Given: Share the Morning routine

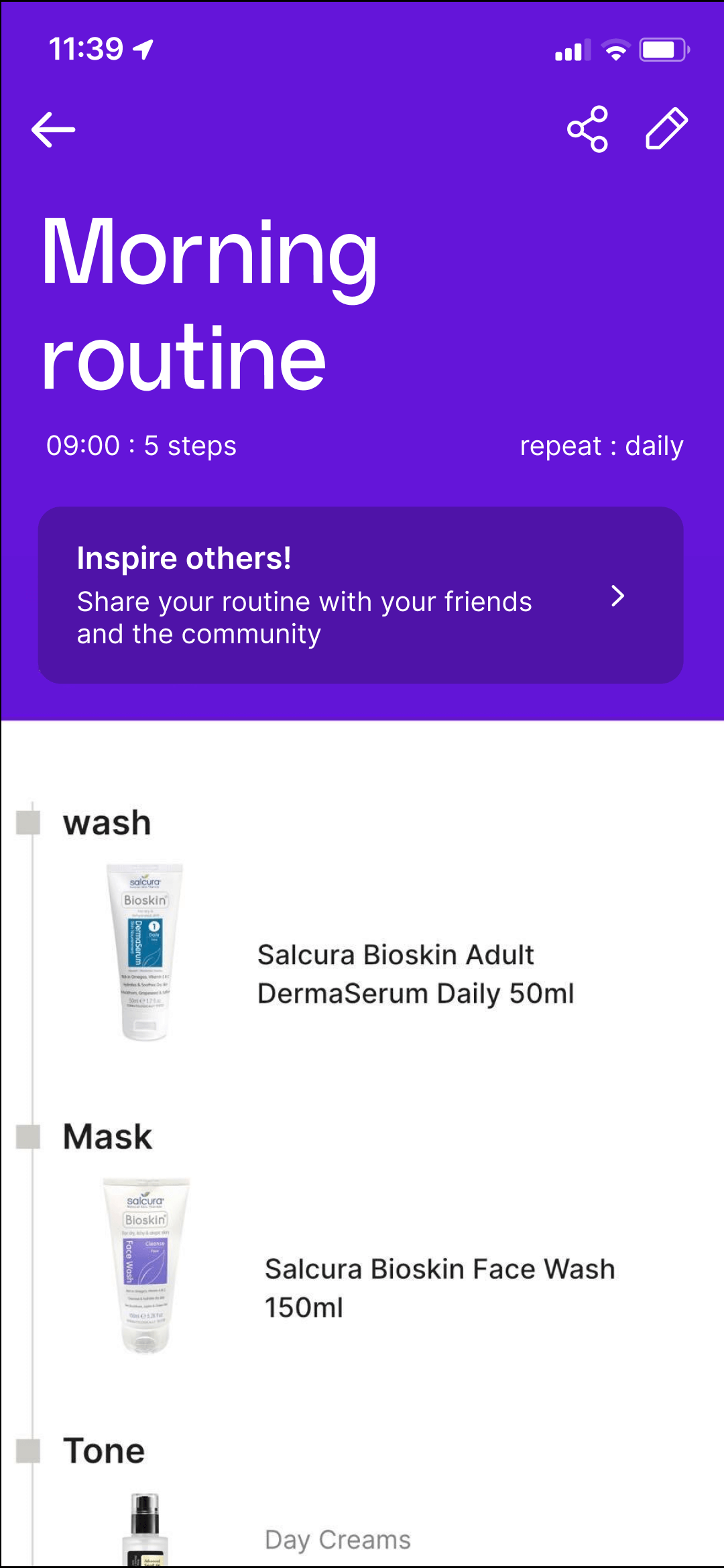Looking at the screenshot, I should 587,129.
